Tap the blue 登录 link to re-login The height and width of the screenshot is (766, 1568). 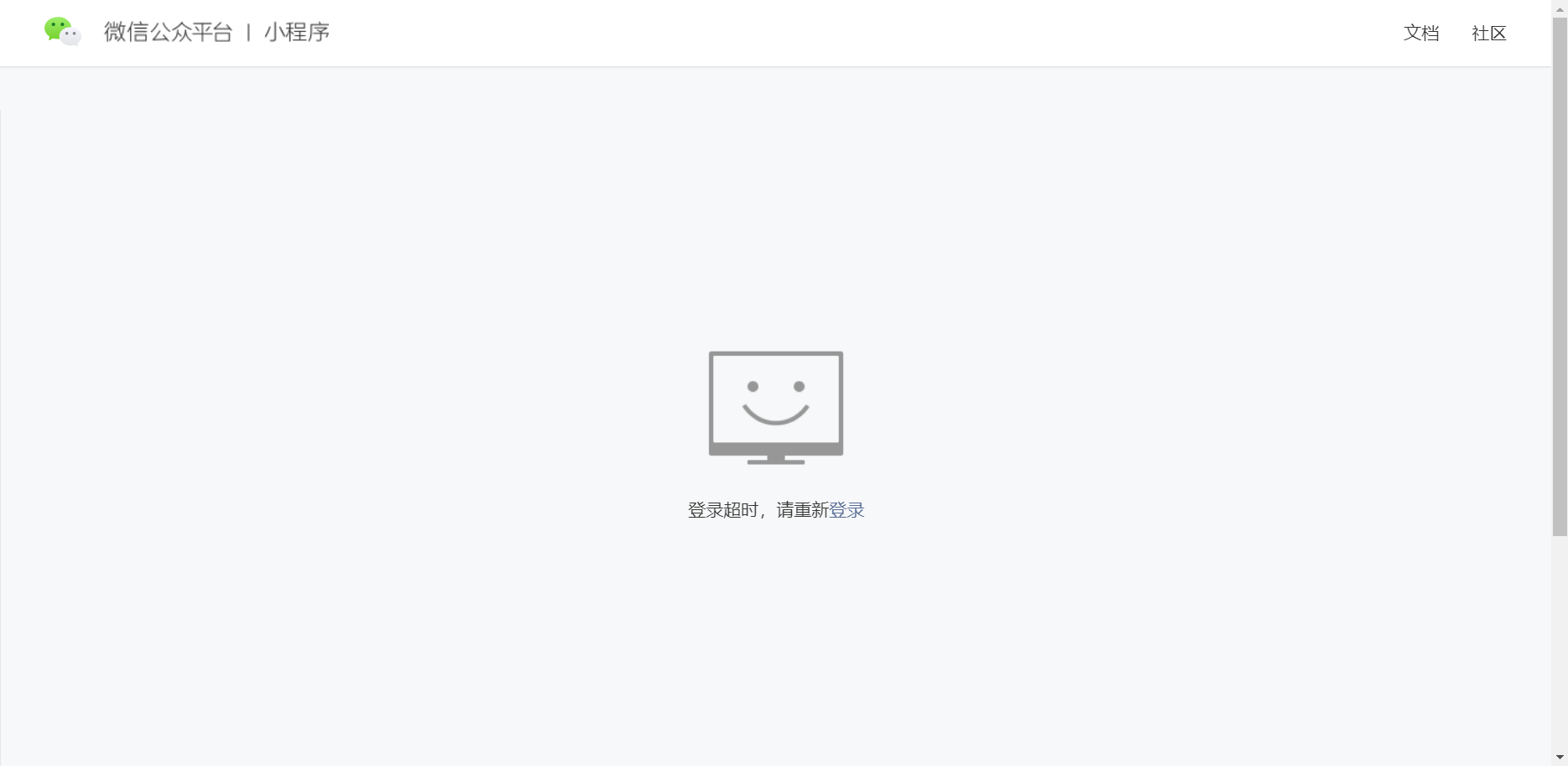tap(847, 510)
